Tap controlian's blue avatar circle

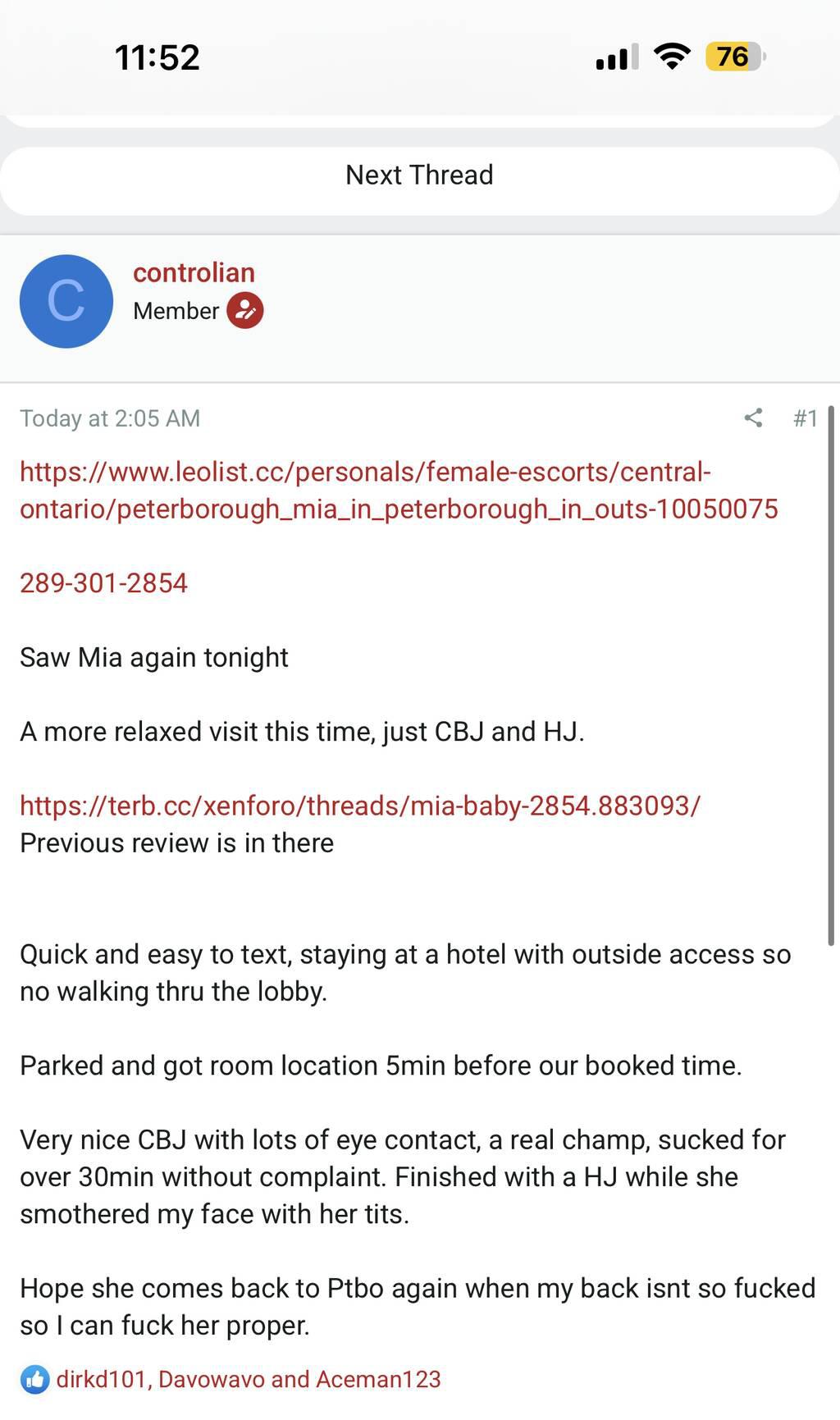pyautogui.click(x=66, y=301)
